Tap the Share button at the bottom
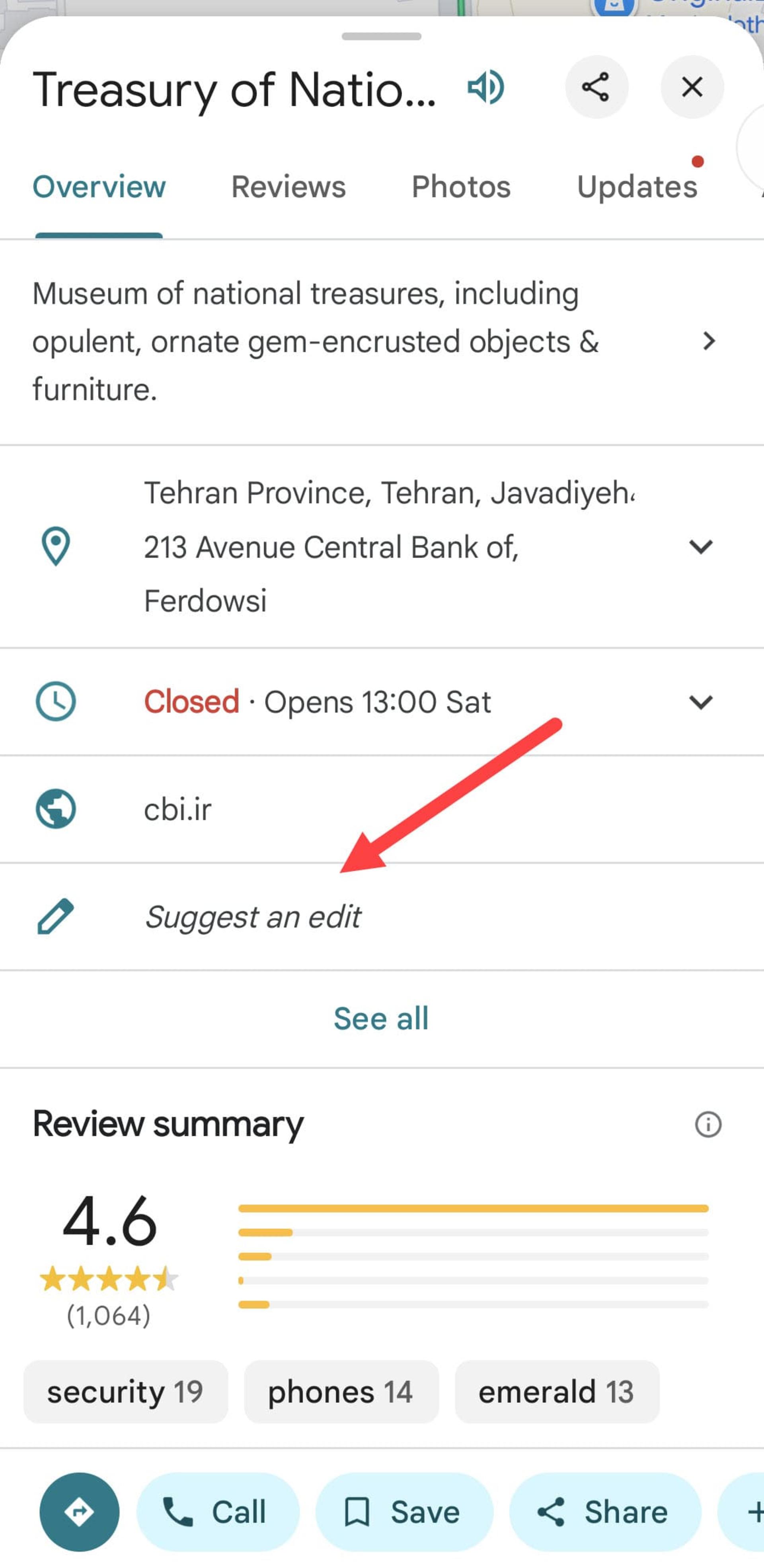The height and width of the screenshot is (1568, 764). tap(605, 1512)
